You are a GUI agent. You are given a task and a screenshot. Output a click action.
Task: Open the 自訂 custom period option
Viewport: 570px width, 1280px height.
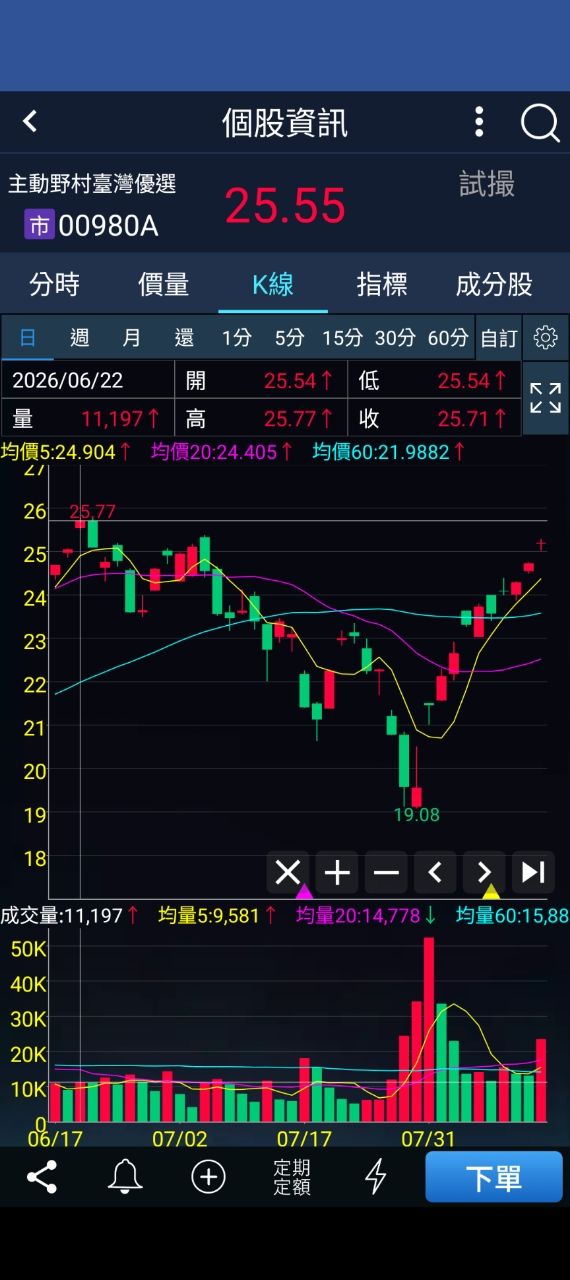point(498,338)
